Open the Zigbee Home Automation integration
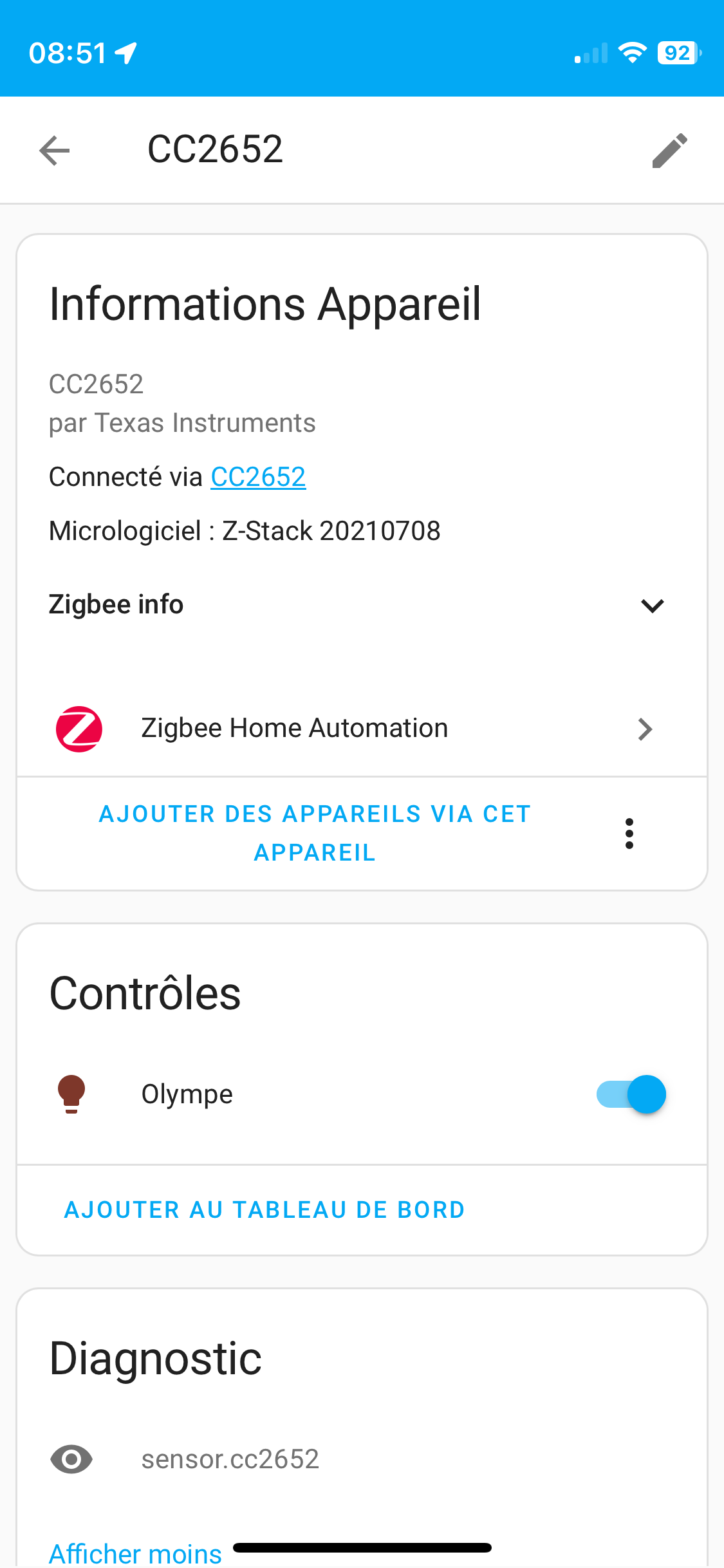 (x=362, y=729)
